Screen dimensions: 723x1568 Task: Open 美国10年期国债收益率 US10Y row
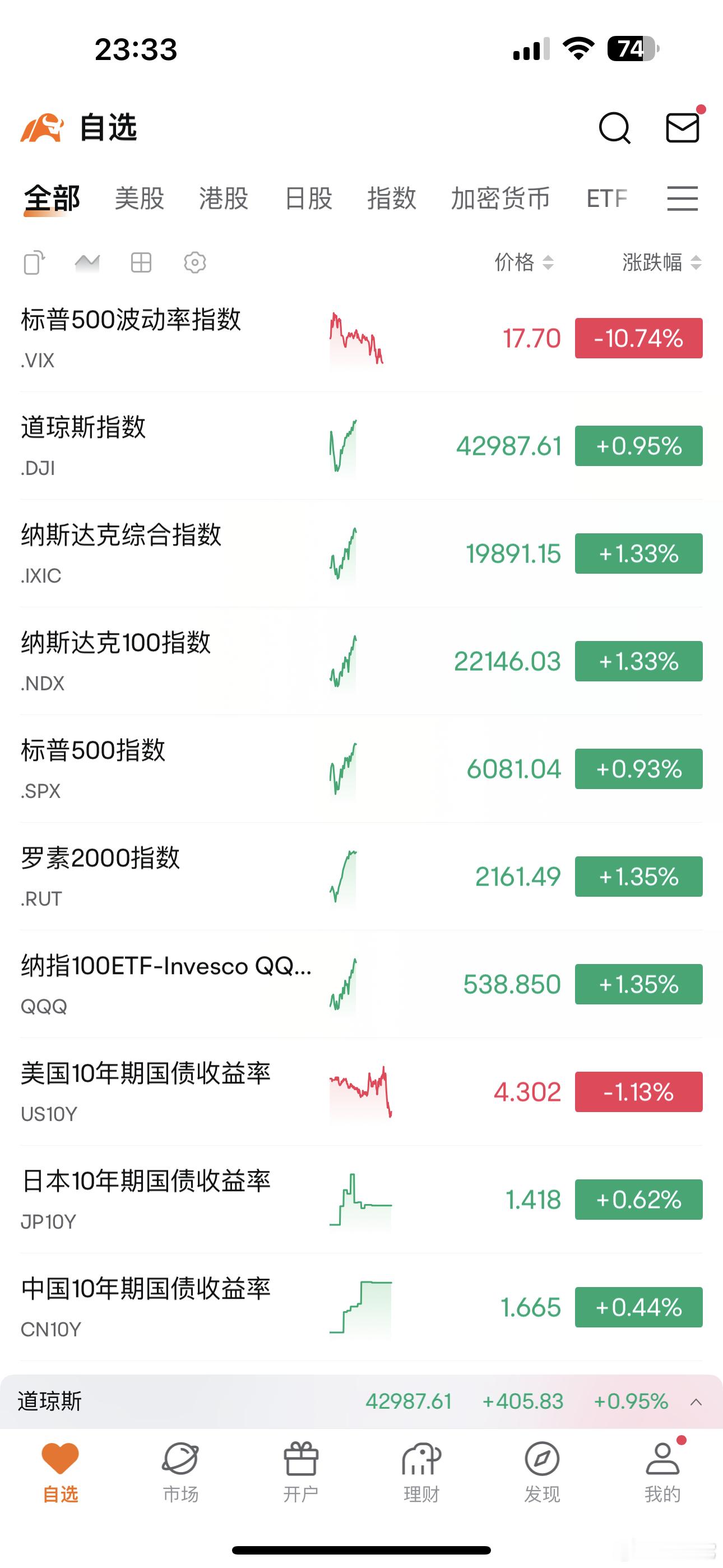point(361,1092)
